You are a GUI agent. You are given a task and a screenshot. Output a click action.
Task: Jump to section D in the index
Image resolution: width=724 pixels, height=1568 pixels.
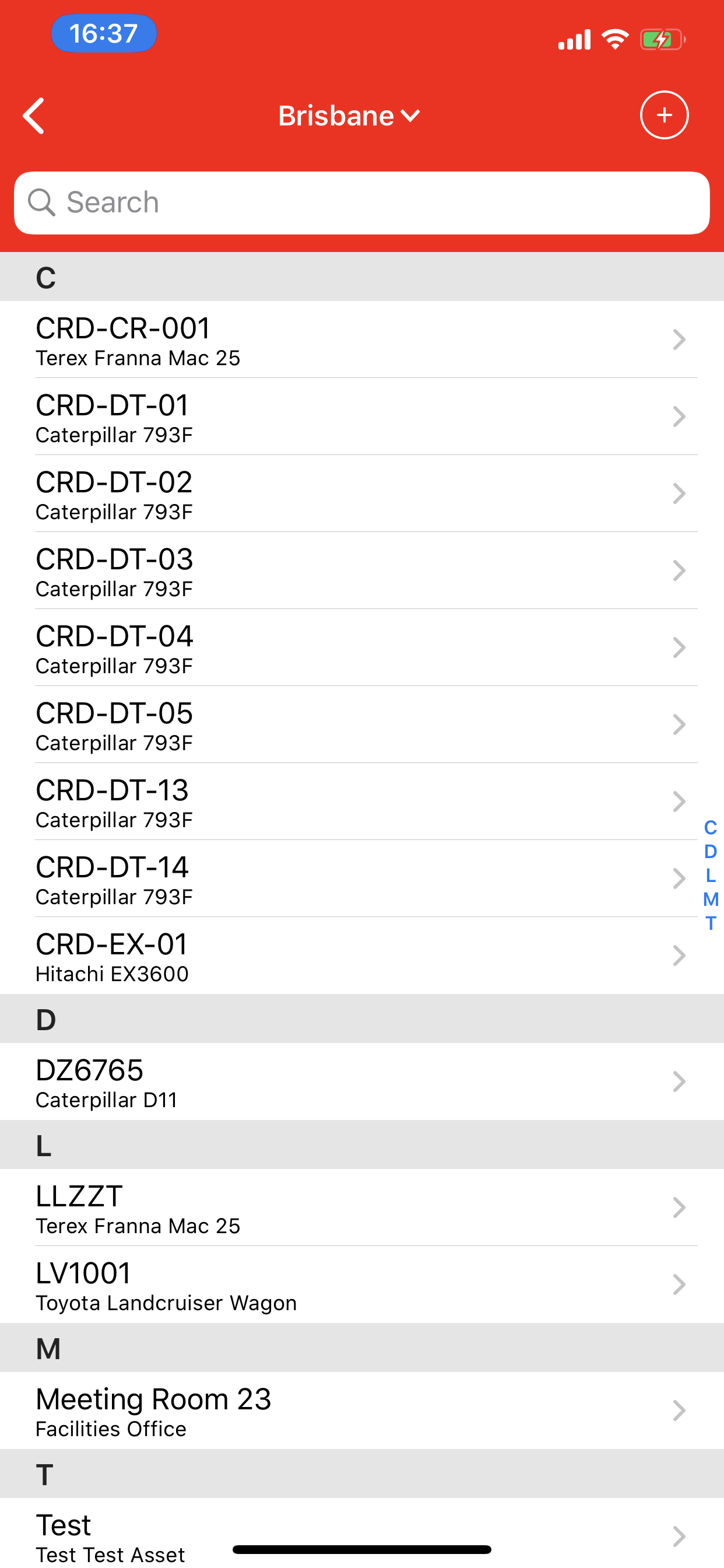point(711,852)
